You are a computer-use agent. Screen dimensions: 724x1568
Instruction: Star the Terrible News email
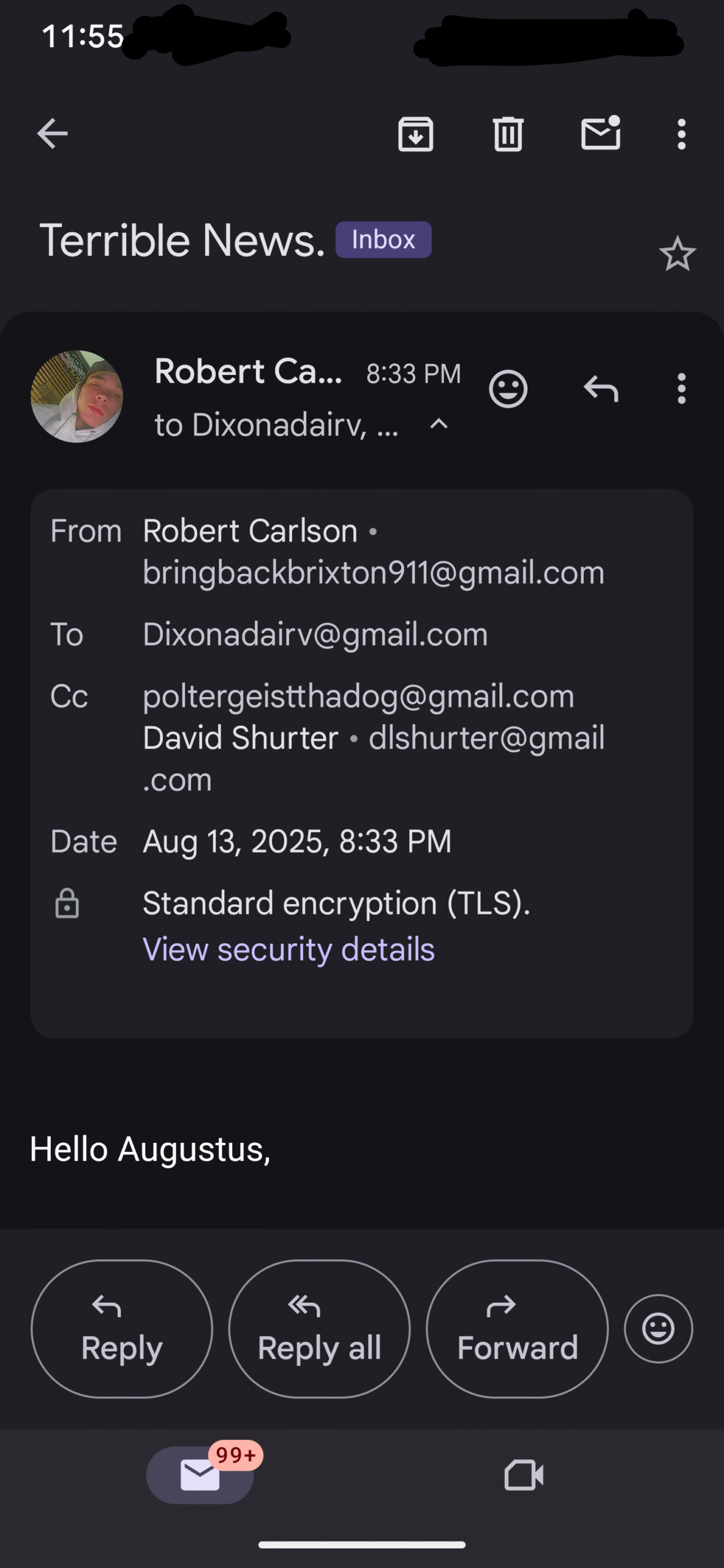[x=677, y=254]
